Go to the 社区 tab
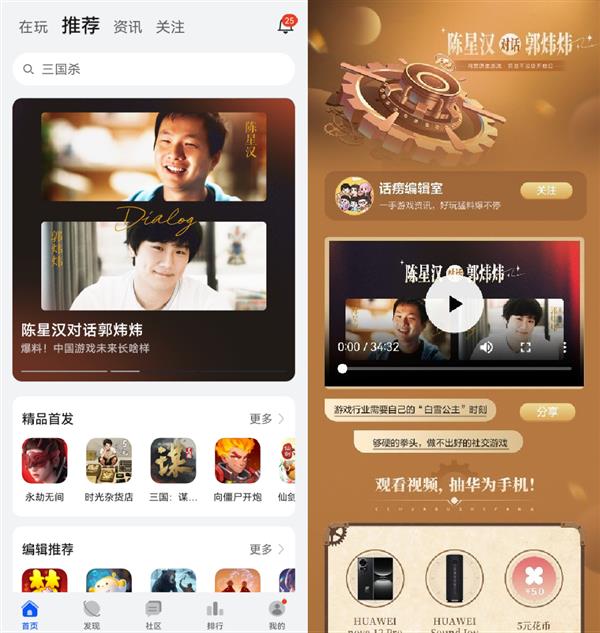The image size is (600, 633). point(153,613)
